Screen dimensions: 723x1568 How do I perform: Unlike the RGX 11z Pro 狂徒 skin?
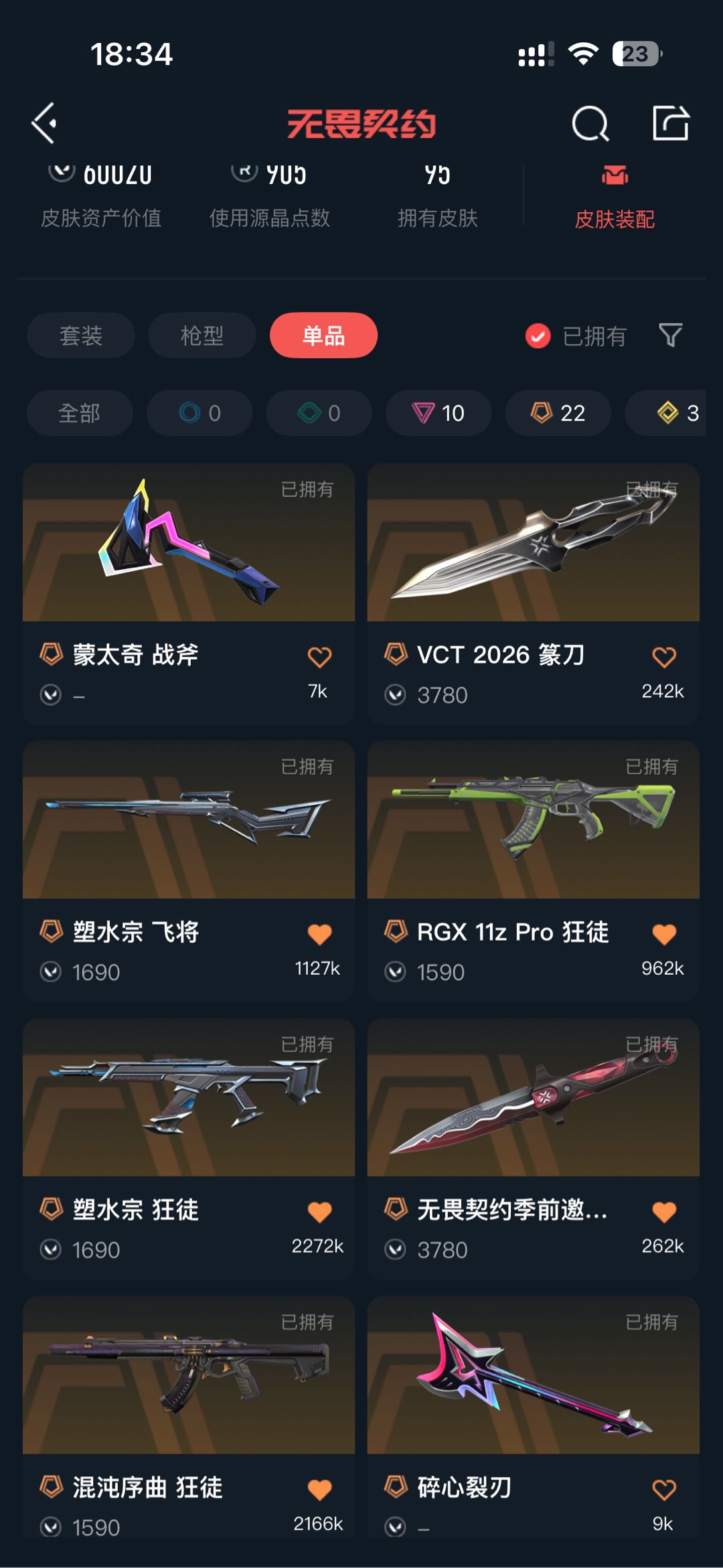coord(664,934)
